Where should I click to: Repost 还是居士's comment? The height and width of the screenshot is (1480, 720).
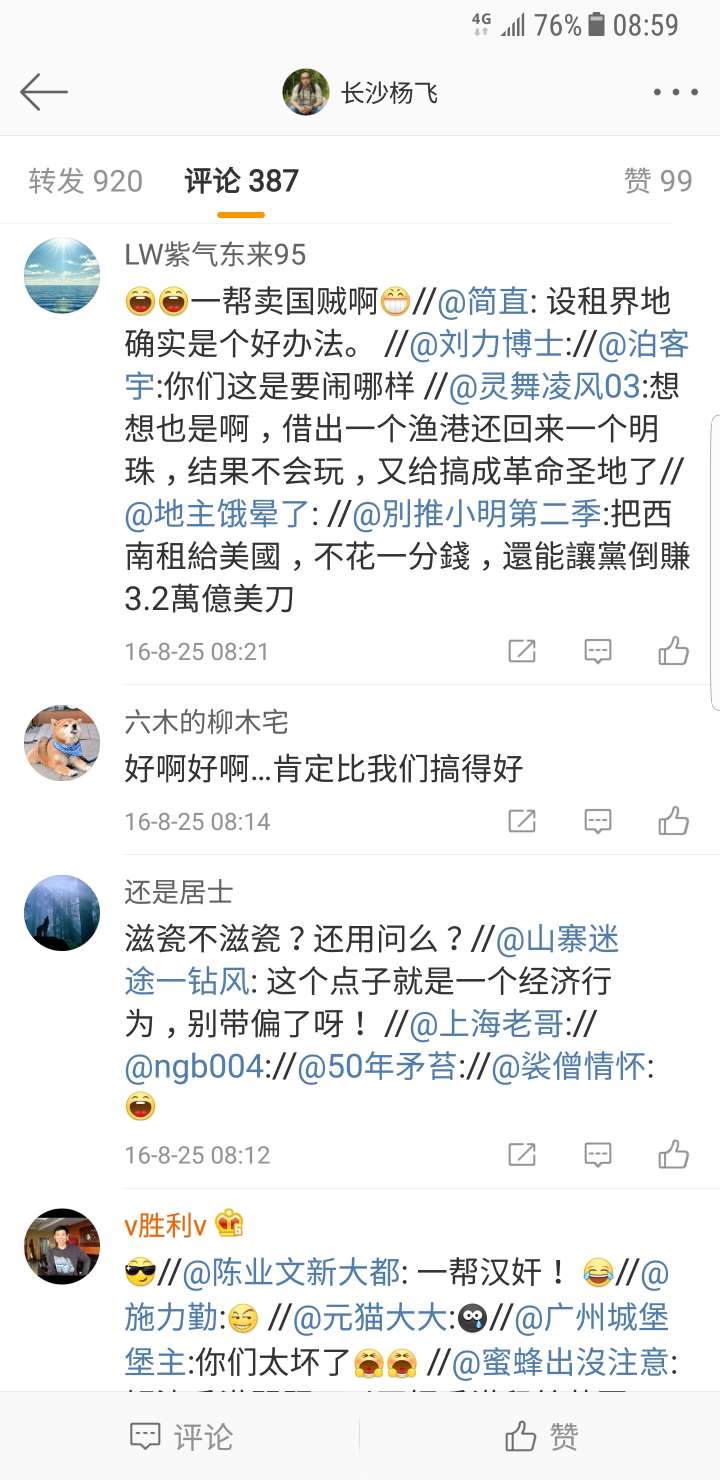click(521, 1155)
